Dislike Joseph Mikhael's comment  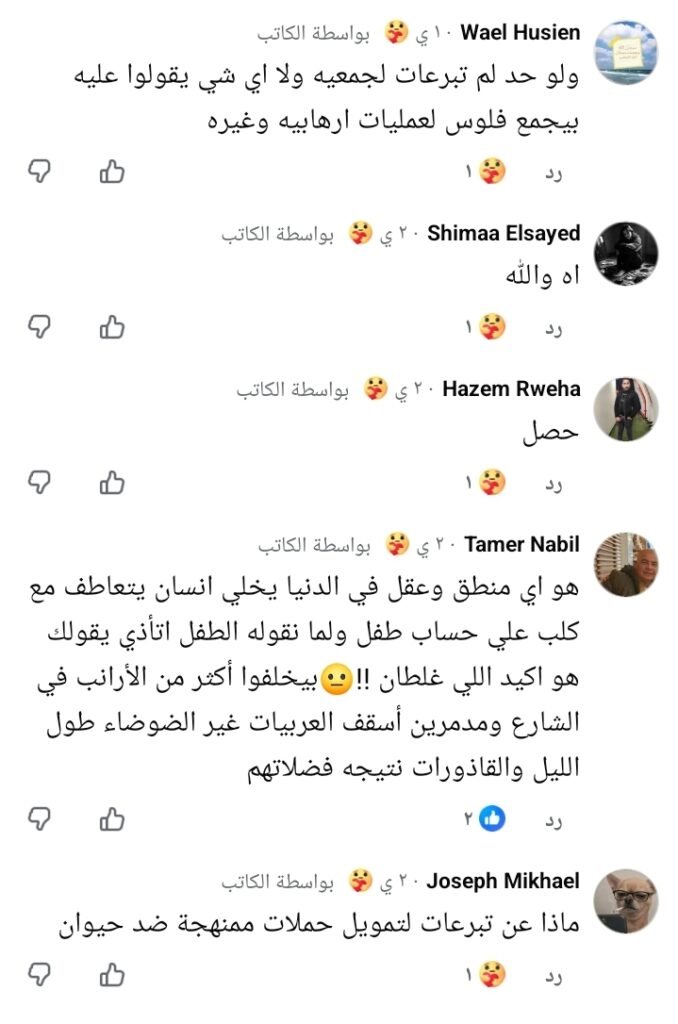pos(39,973)
